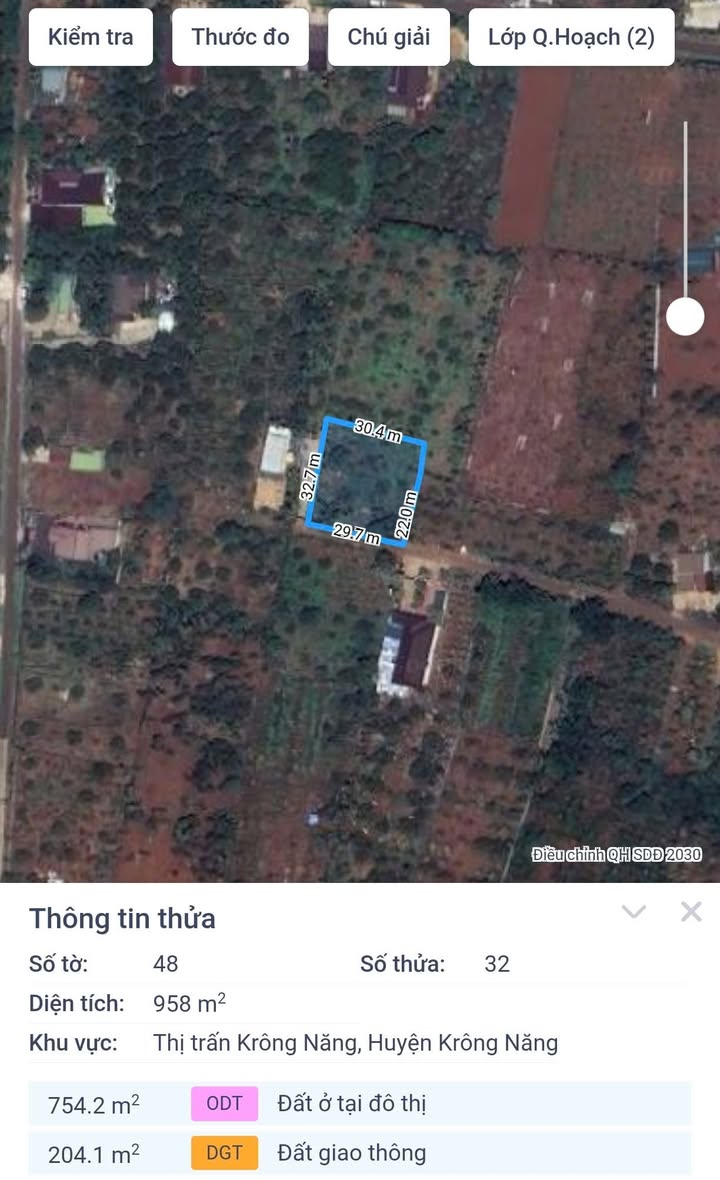Close the Thông tin thửa panel

(691, 911)
